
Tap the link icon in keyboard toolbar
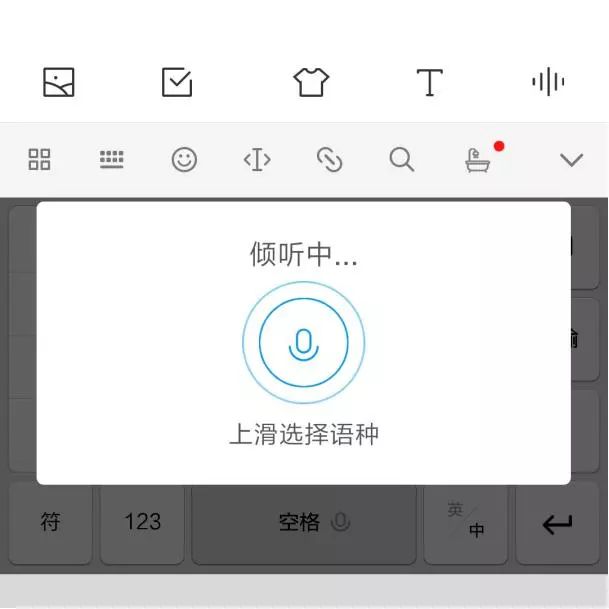point(329,160)
